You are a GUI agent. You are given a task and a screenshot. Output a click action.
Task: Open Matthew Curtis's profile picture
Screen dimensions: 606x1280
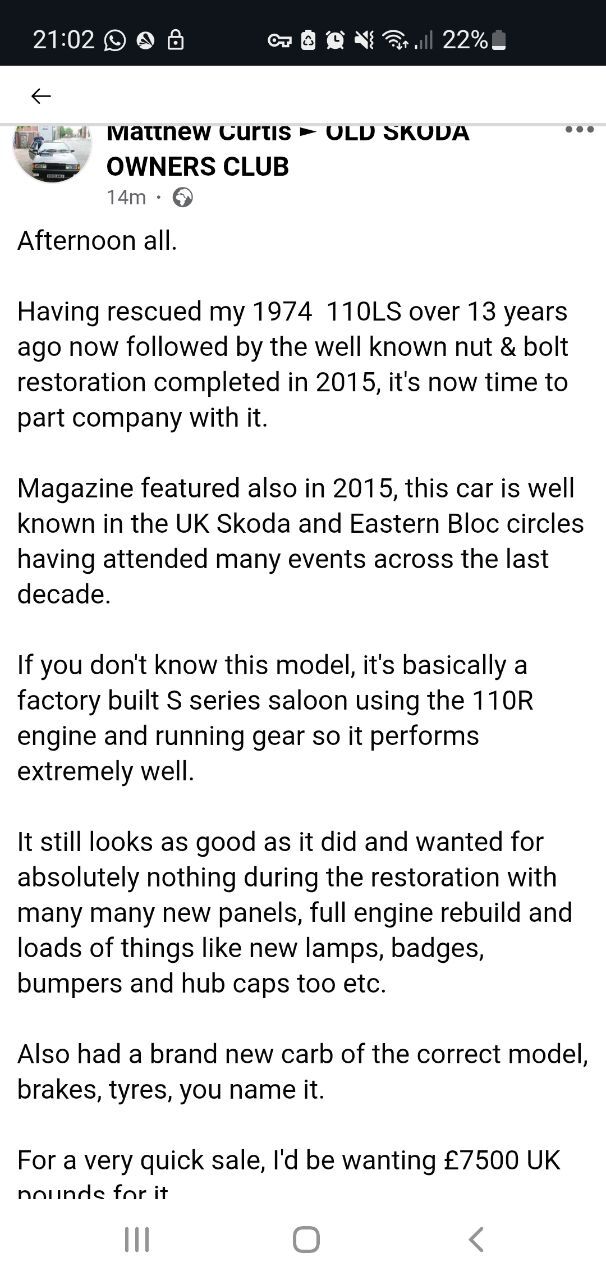52,151
